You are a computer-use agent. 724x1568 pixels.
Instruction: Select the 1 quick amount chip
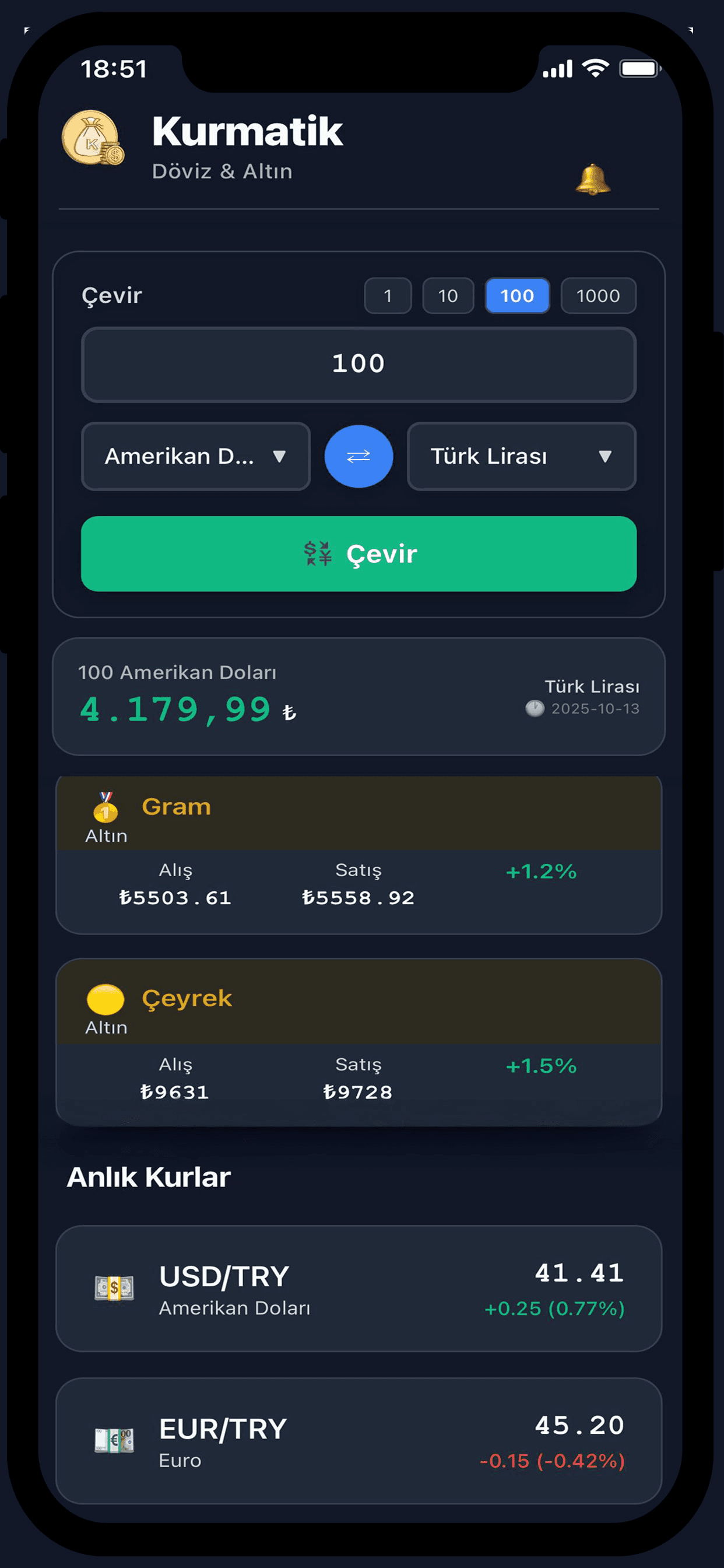(388, 296)
